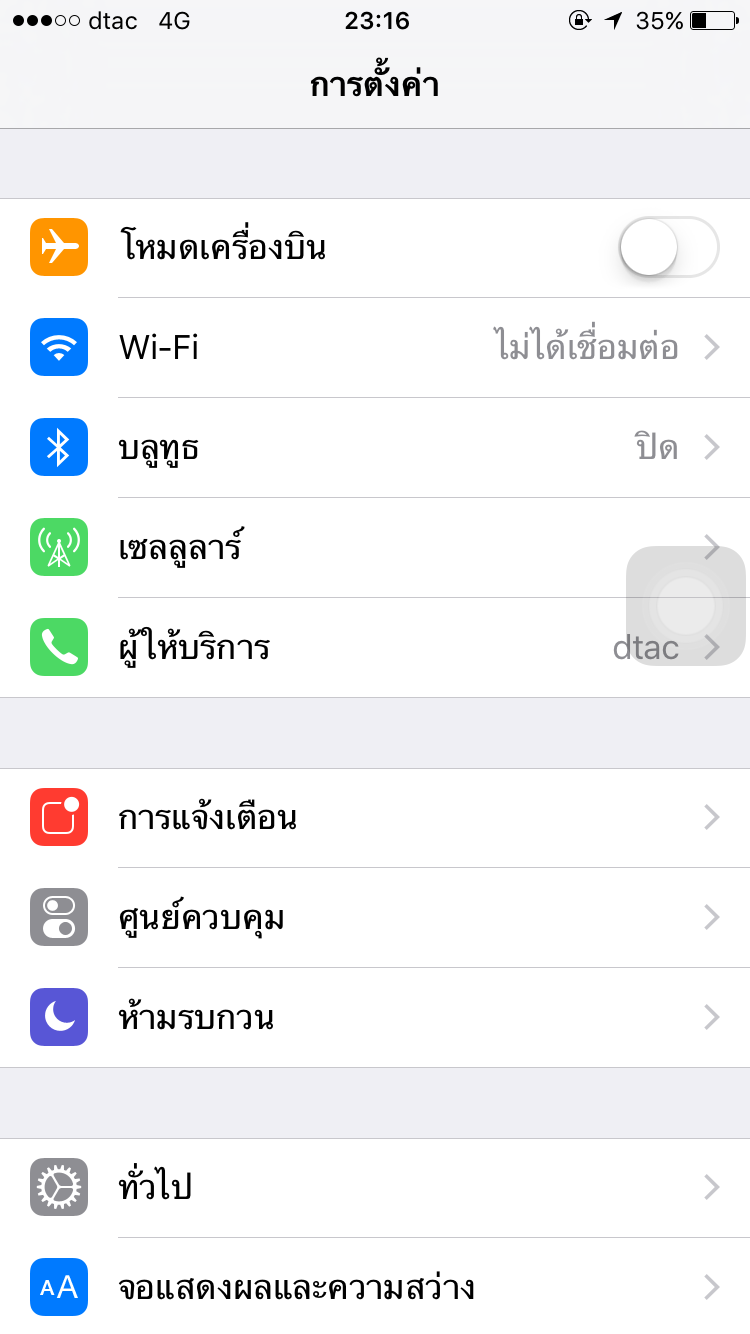Open ผู้ให้บริการ carrier settings
Screen dimensions: 750x1334
(x=330, y=647)
